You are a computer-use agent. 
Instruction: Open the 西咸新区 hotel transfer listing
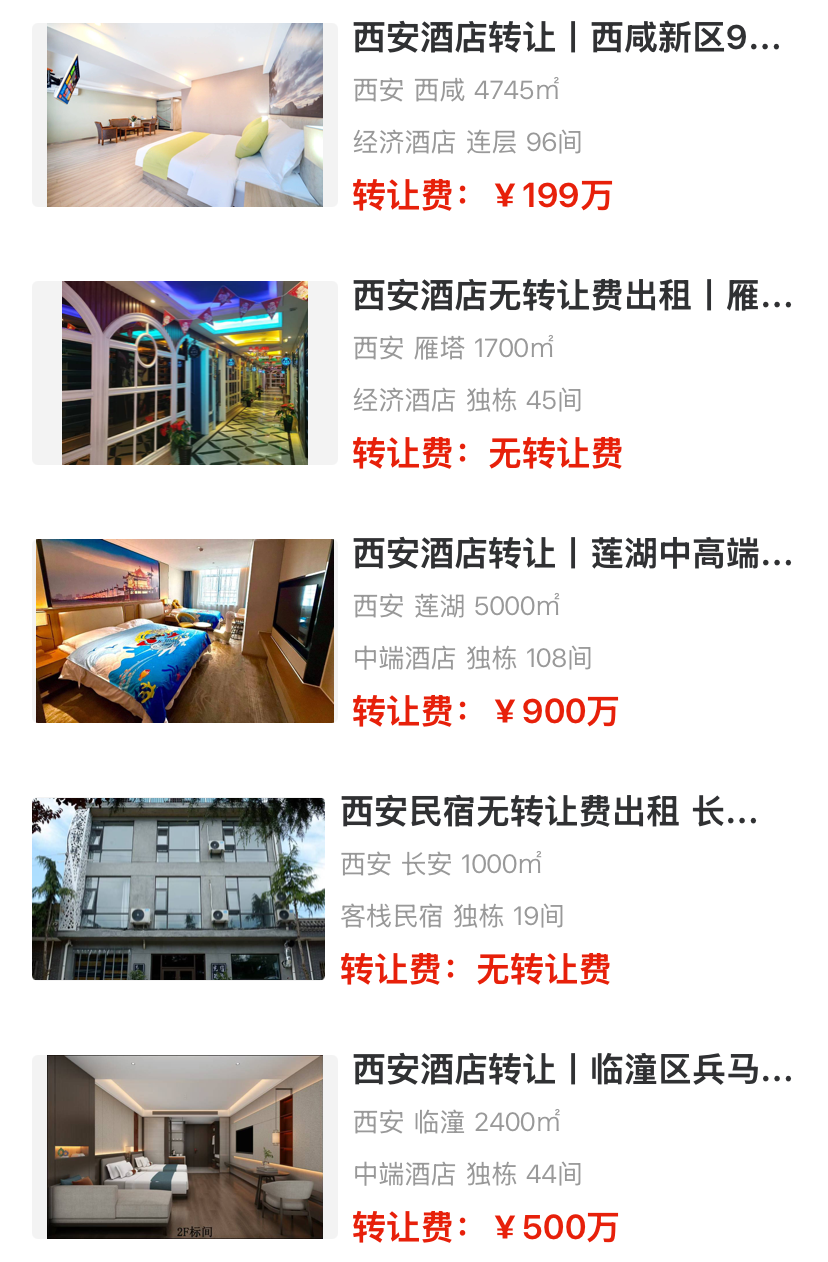(566, 39)
